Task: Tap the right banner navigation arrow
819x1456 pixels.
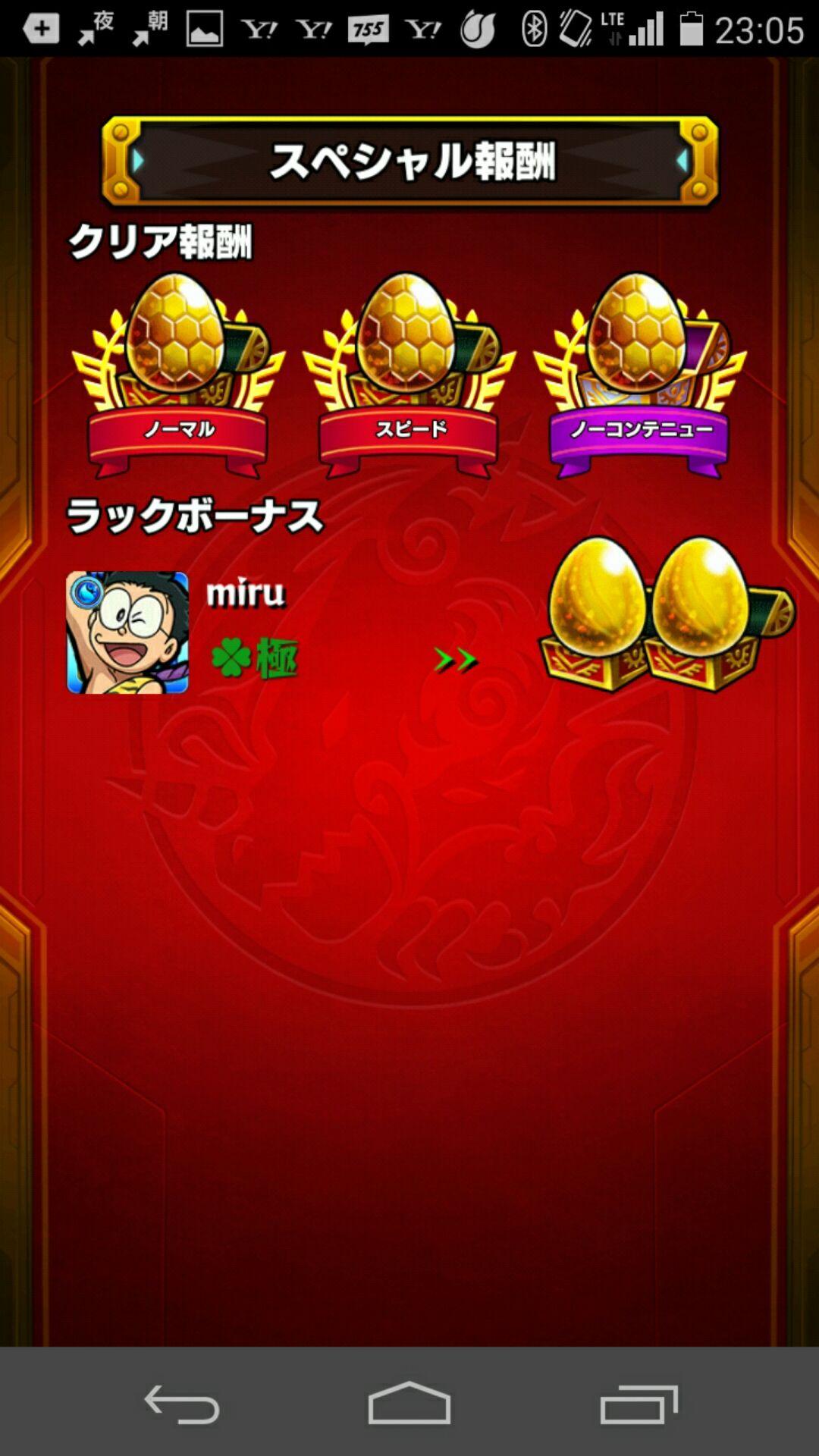Action: [681, 161]
